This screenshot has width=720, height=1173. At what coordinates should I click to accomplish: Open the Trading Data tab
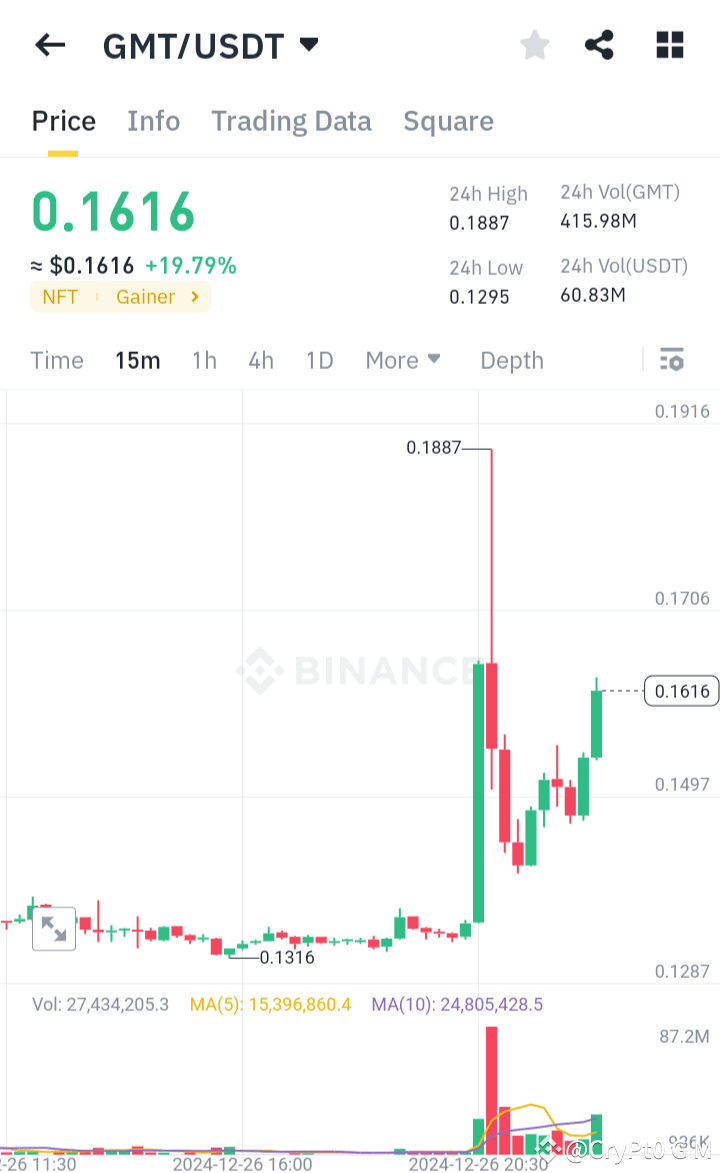tap(291, 121)
